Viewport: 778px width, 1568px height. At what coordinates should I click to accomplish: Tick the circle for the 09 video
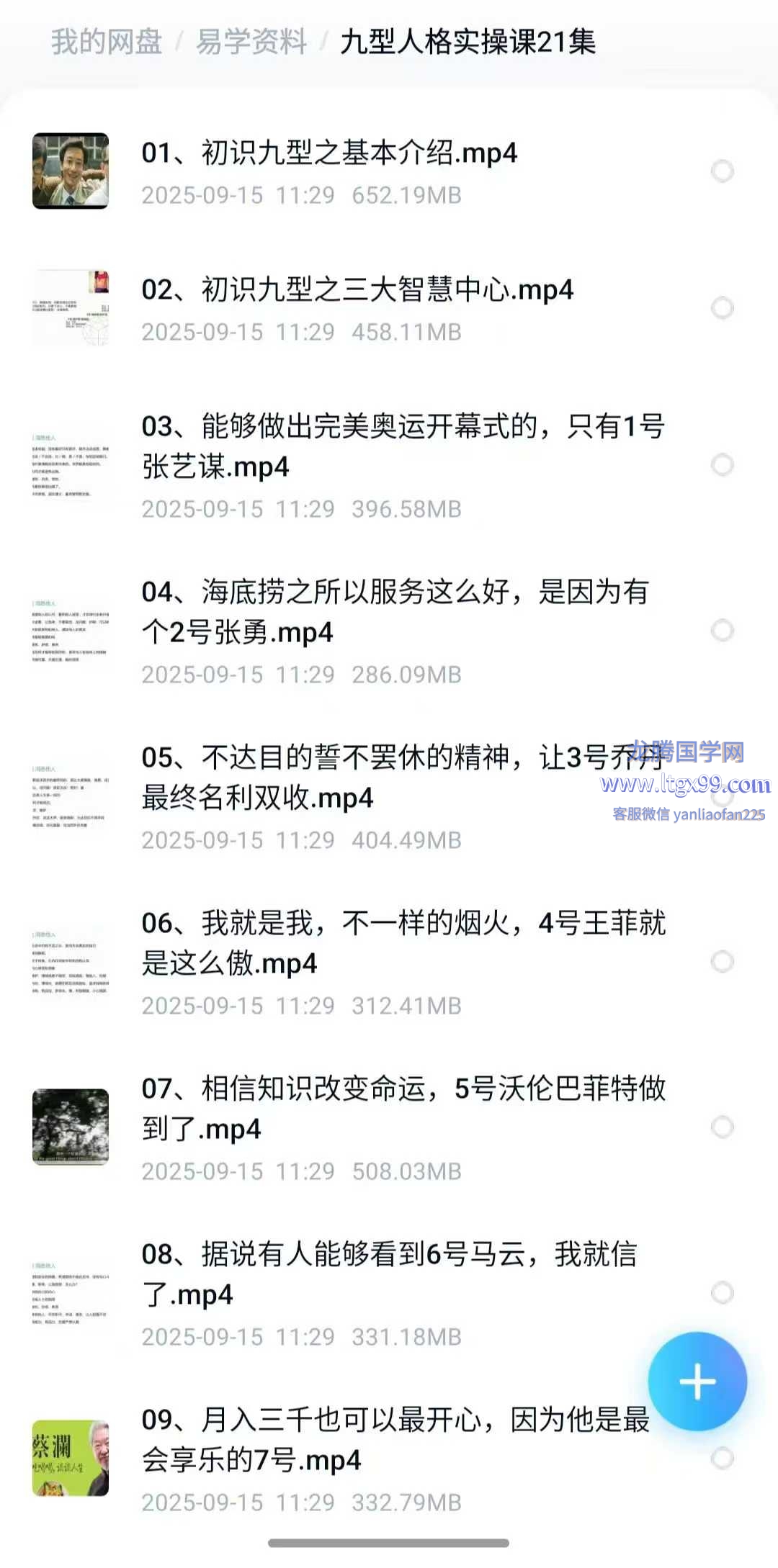tap(722, 1459)
